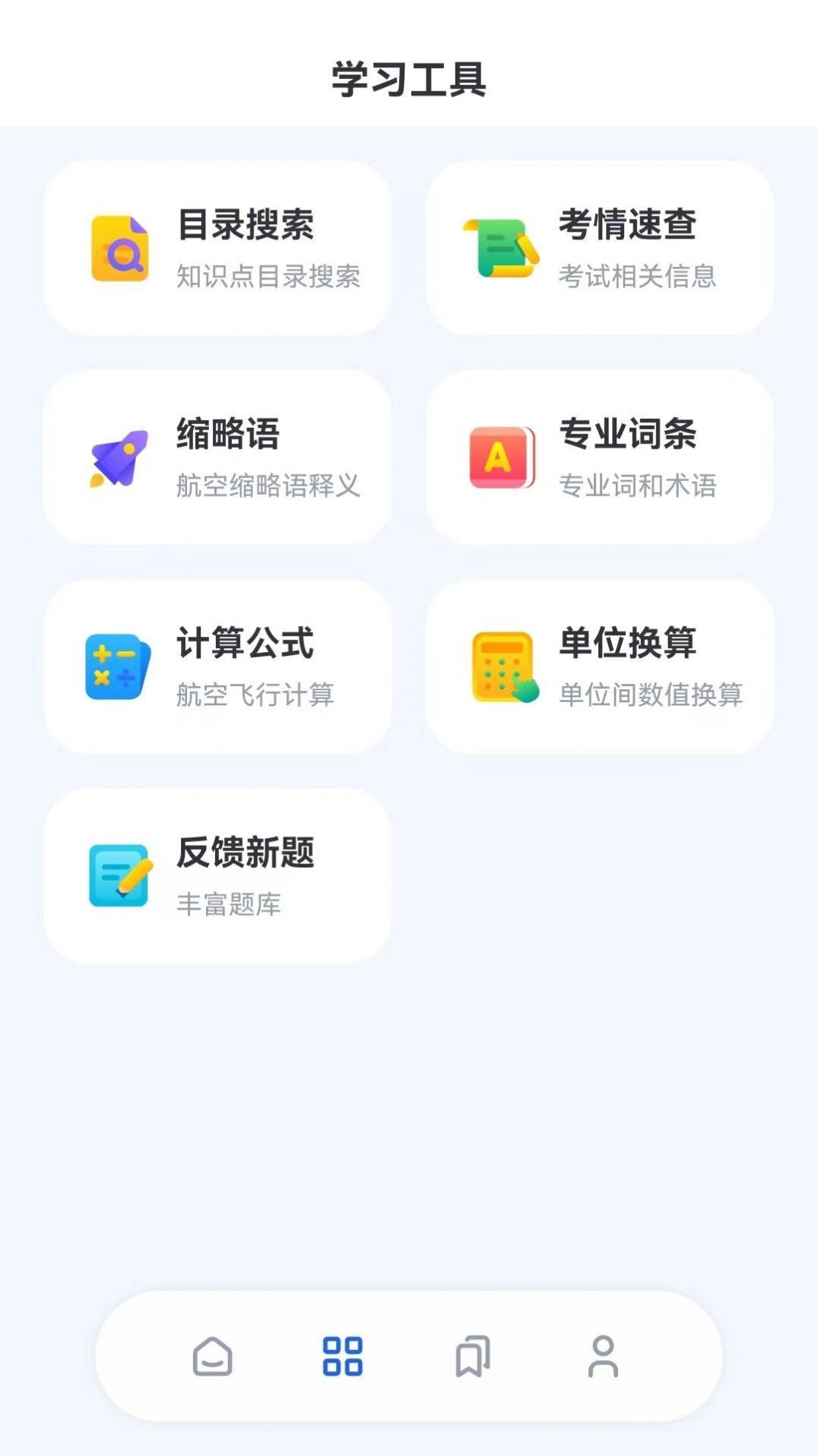Open 航空缩略语释义 feature

(219, 457)
